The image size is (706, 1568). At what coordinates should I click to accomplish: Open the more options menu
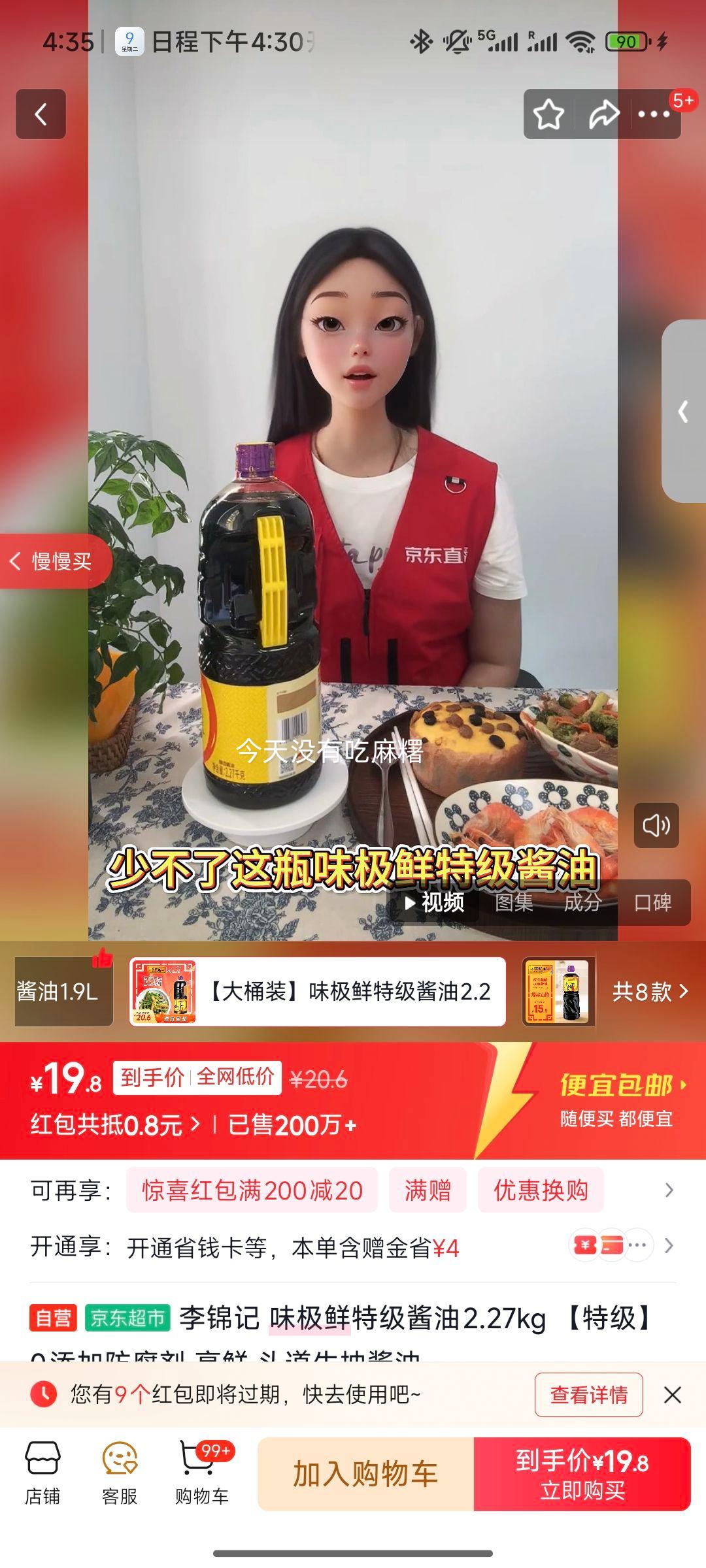tap(652, 112)
